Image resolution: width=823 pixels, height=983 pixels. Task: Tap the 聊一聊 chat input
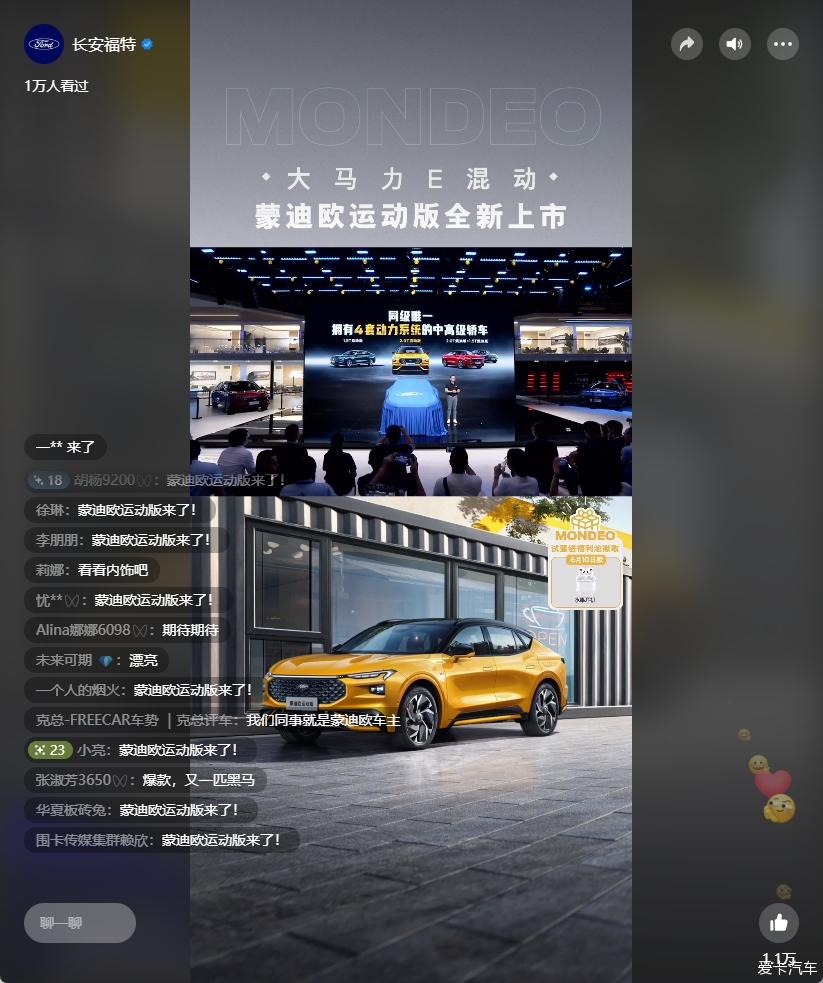coord(79,923)
